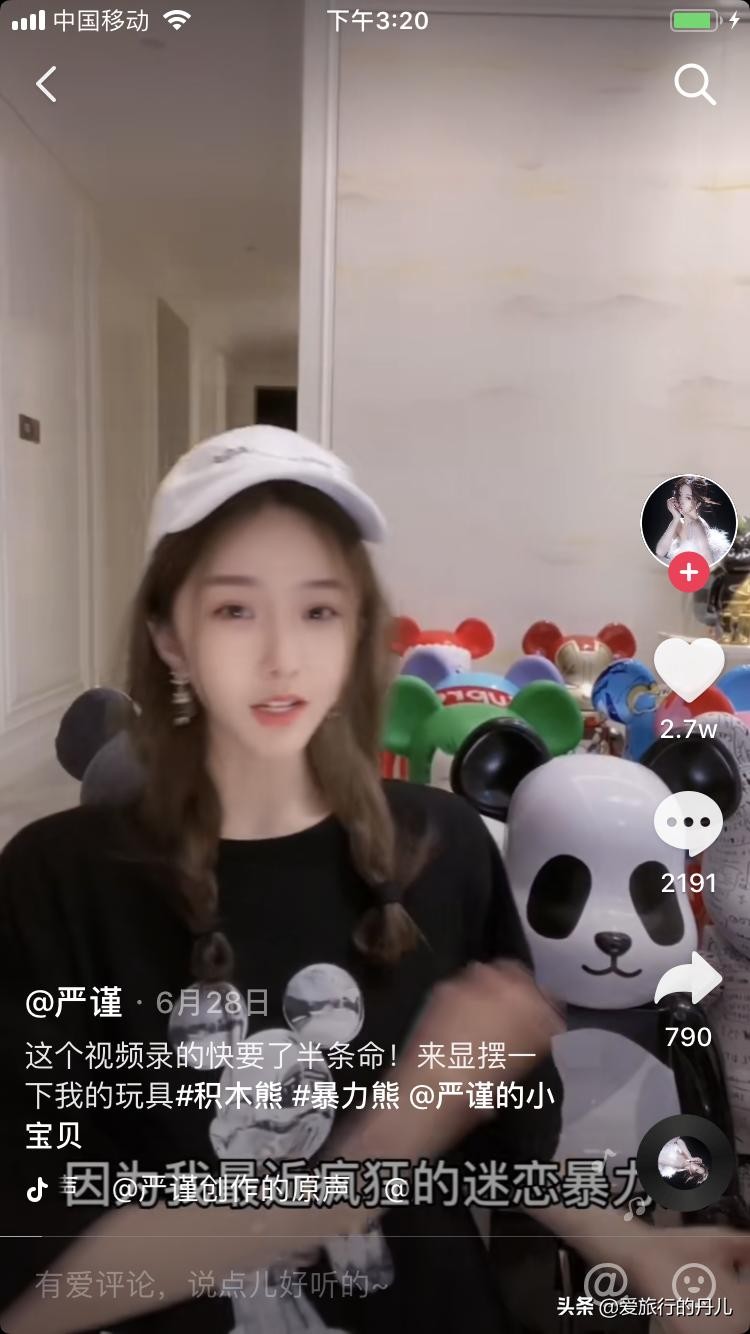
Task: Open the emoji picker in the comment bar
Action: pyautogui.click(x=693, y=1282)
